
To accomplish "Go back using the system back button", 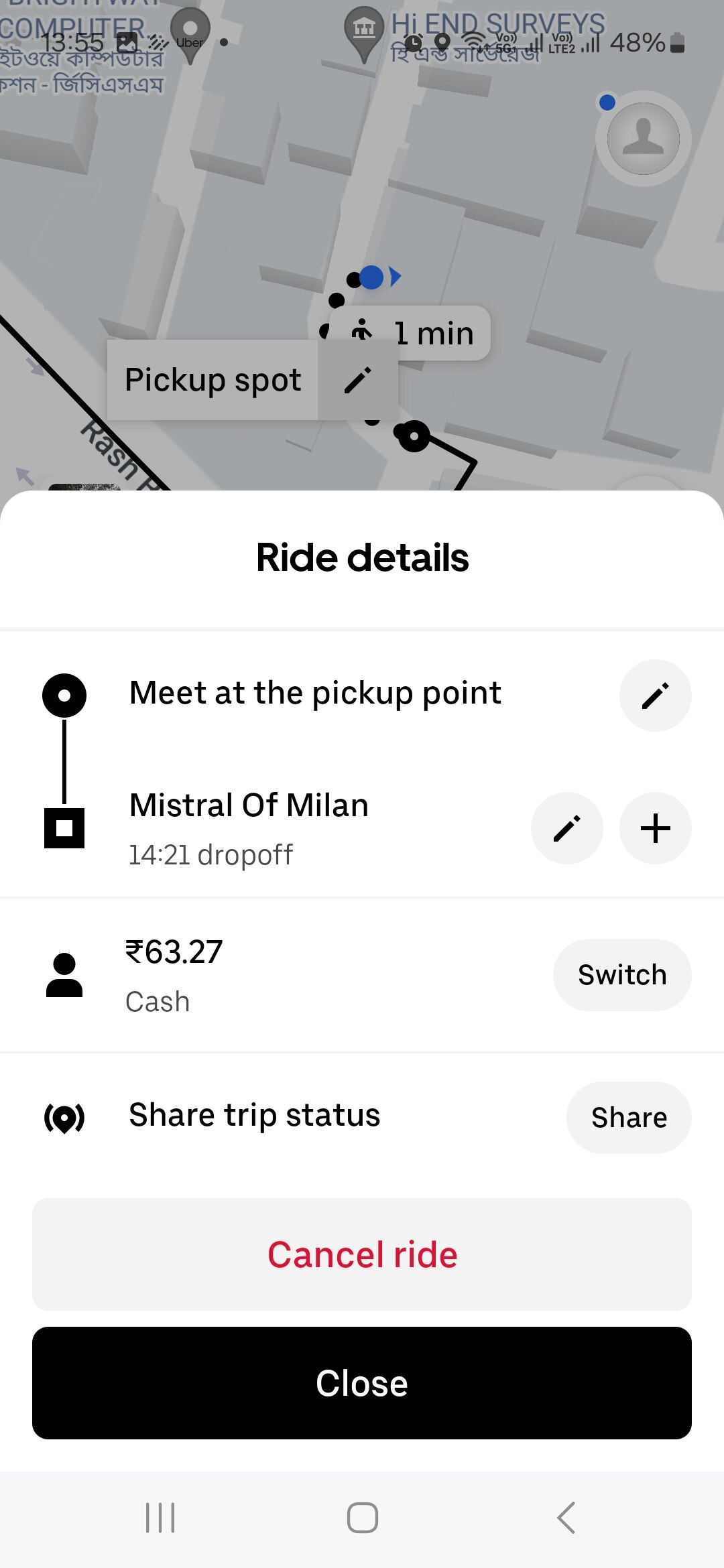I will [566, 1518].
